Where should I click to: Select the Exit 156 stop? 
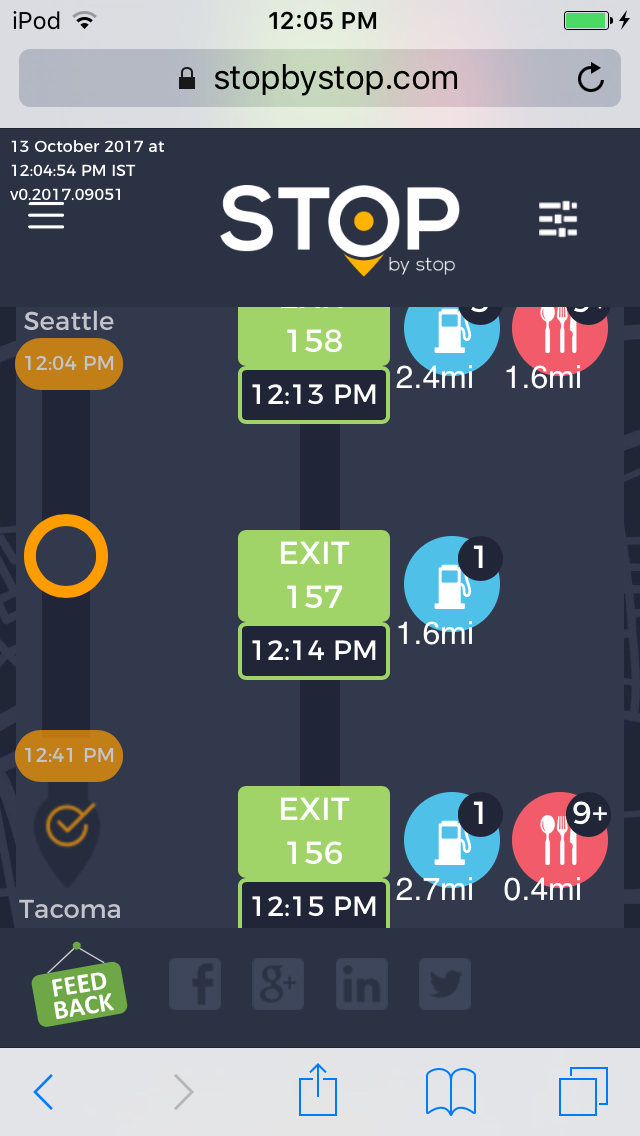pyautogui.click(x=314, y=832)
